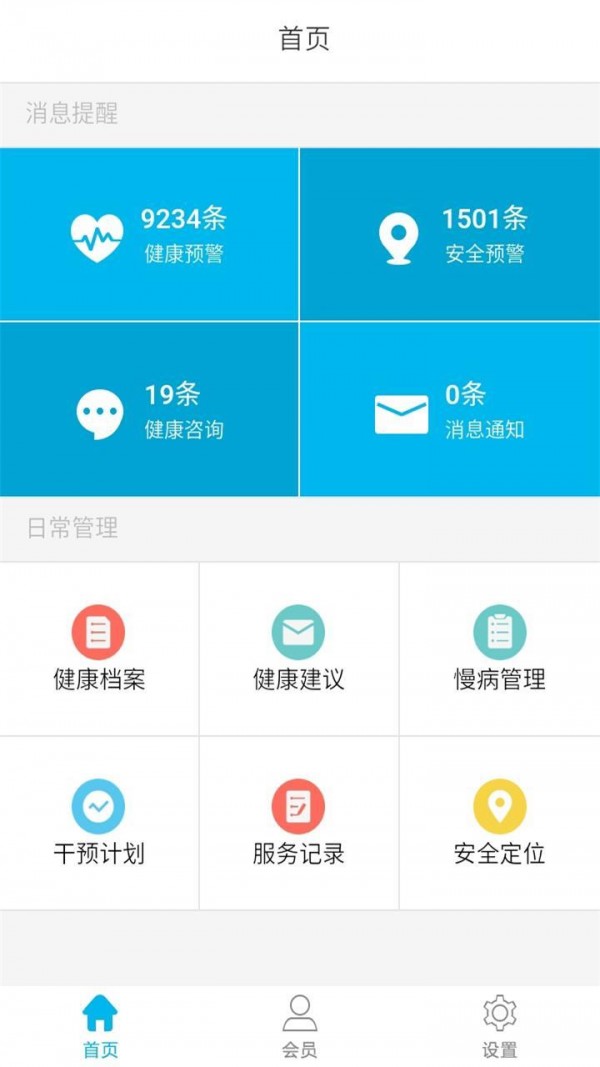
Task: Open the 消息通知 notifications tile
Action: click(450, 410)
